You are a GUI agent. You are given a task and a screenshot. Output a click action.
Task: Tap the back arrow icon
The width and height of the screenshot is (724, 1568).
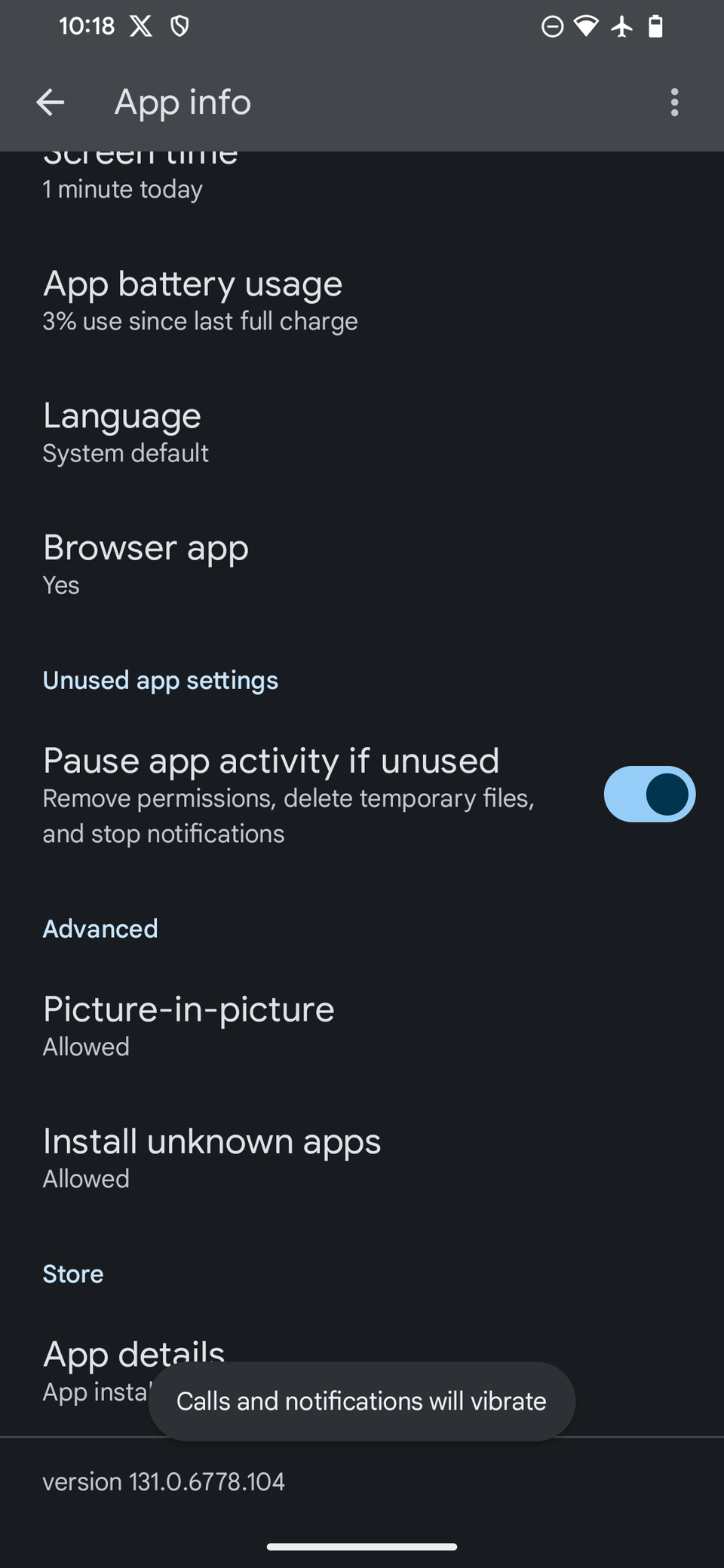tap(50, 103)
